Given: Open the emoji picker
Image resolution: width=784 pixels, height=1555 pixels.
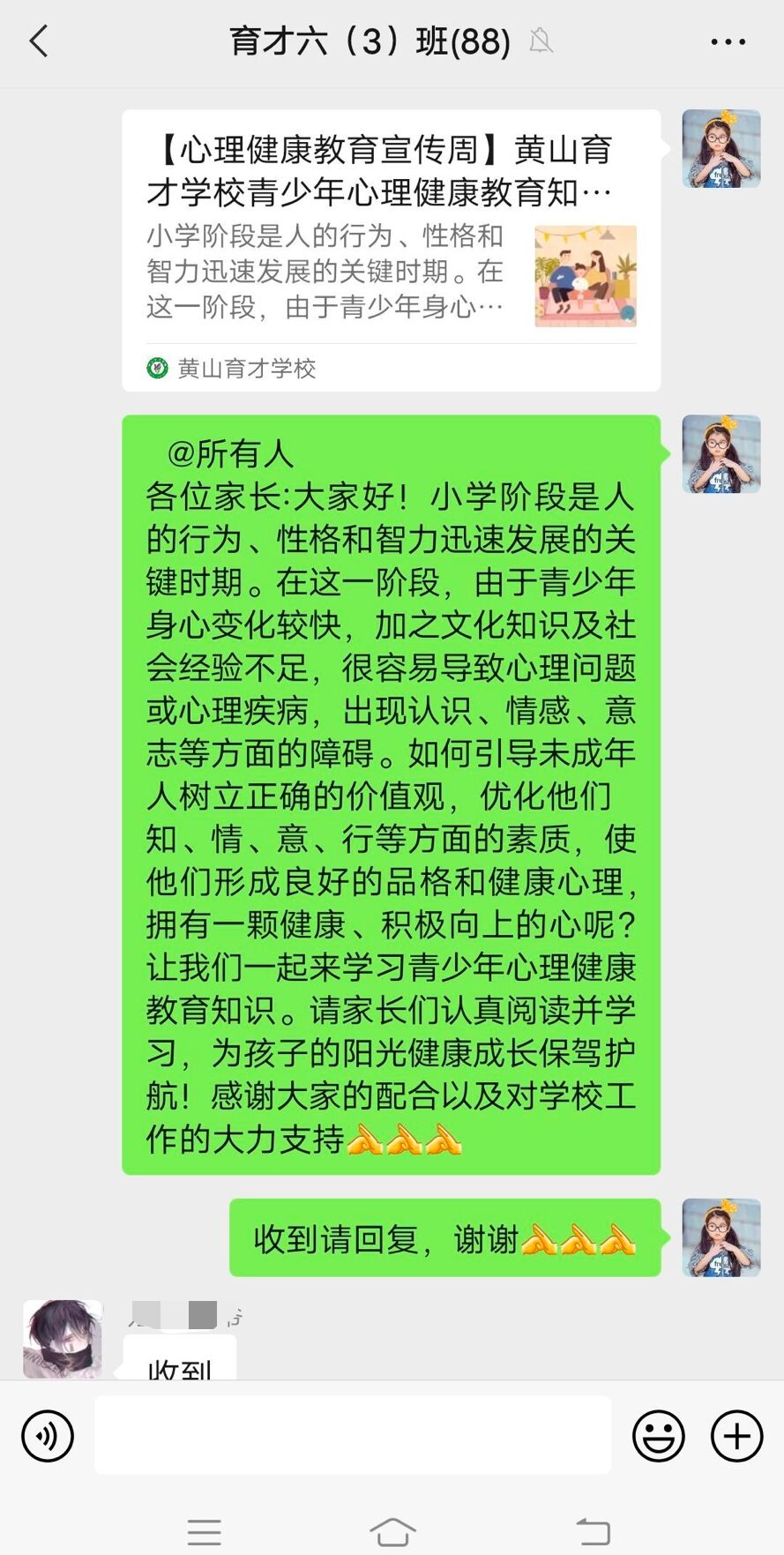Looking at the screenshot, I should (658, 1436).
